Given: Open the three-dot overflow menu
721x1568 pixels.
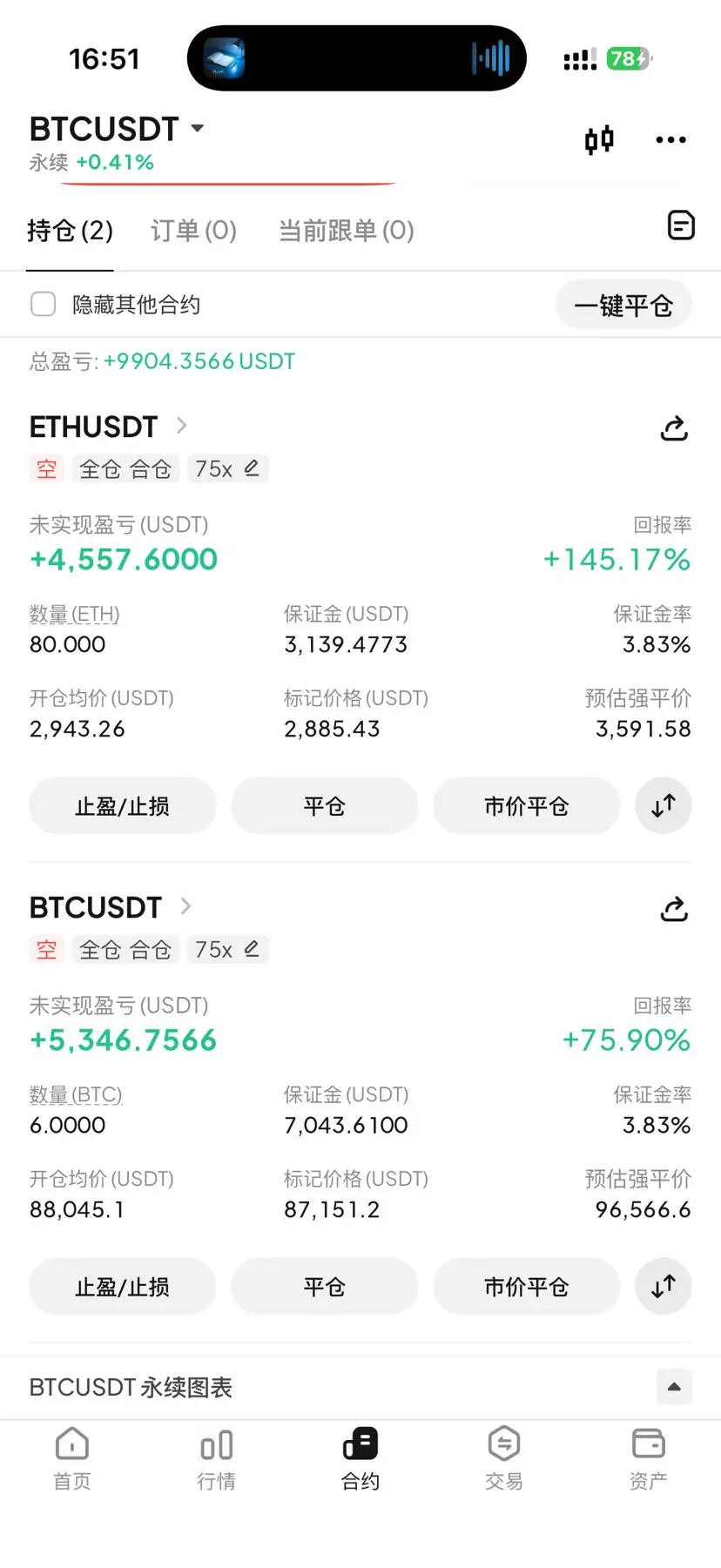Looking at the screenshot, I should coord(670,139).
